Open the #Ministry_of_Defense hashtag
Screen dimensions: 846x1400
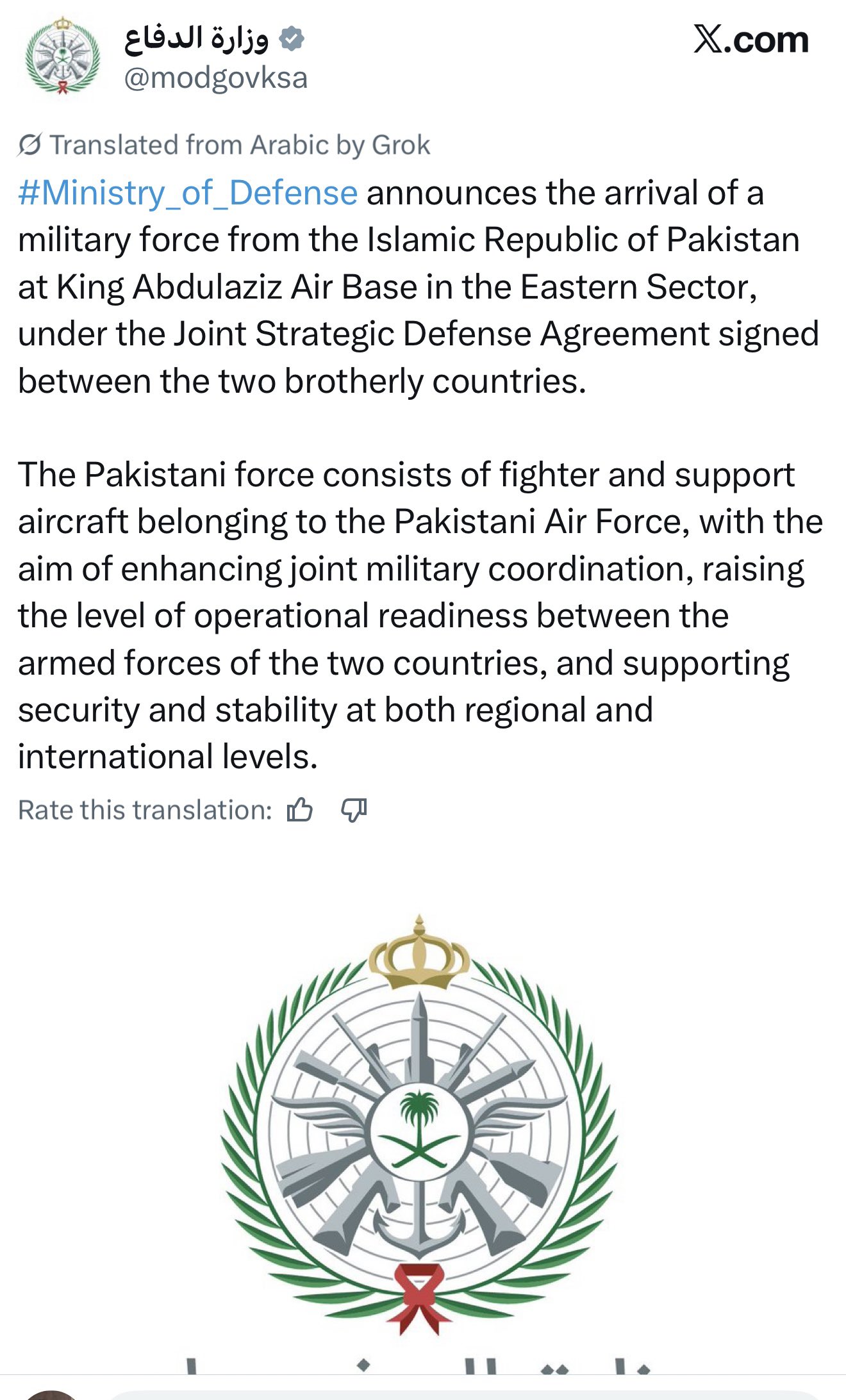pyautogui.click(x=188, y=193)
